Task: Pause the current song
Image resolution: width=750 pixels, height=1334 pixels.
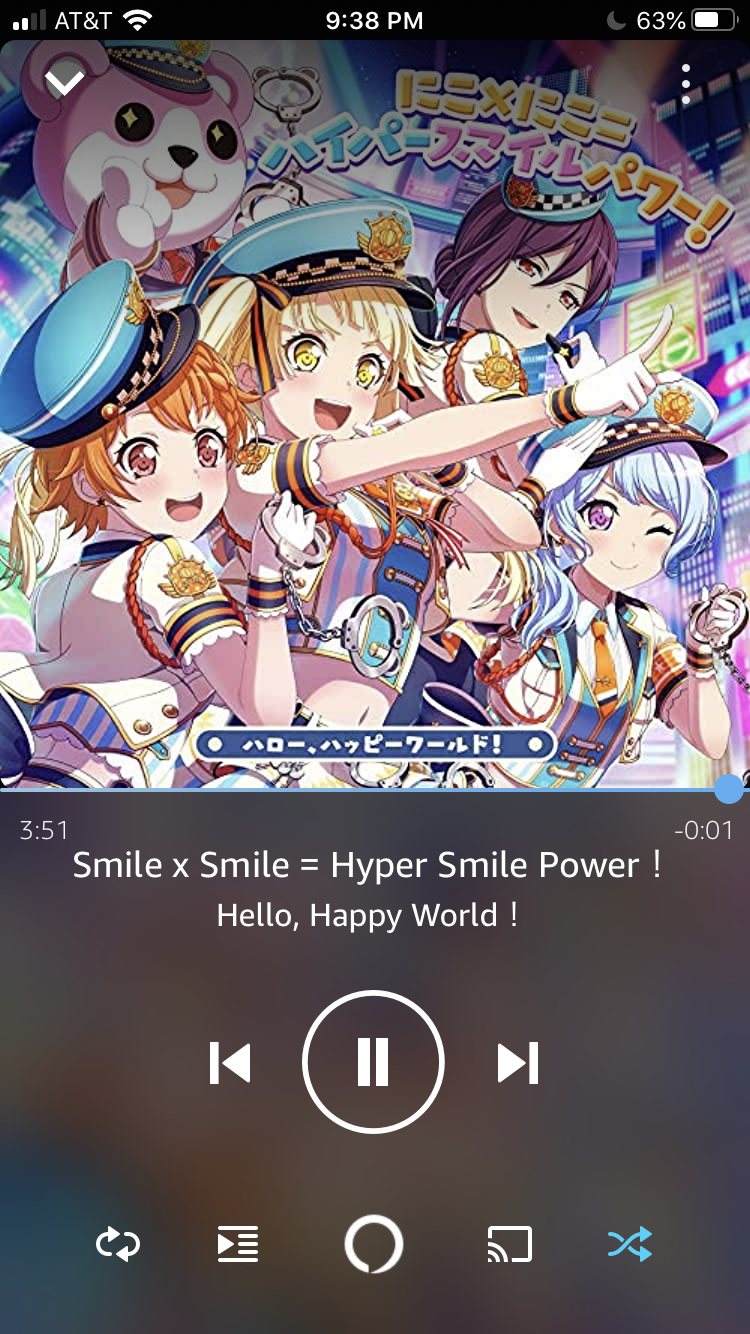Action: [x=373, y=1061]
